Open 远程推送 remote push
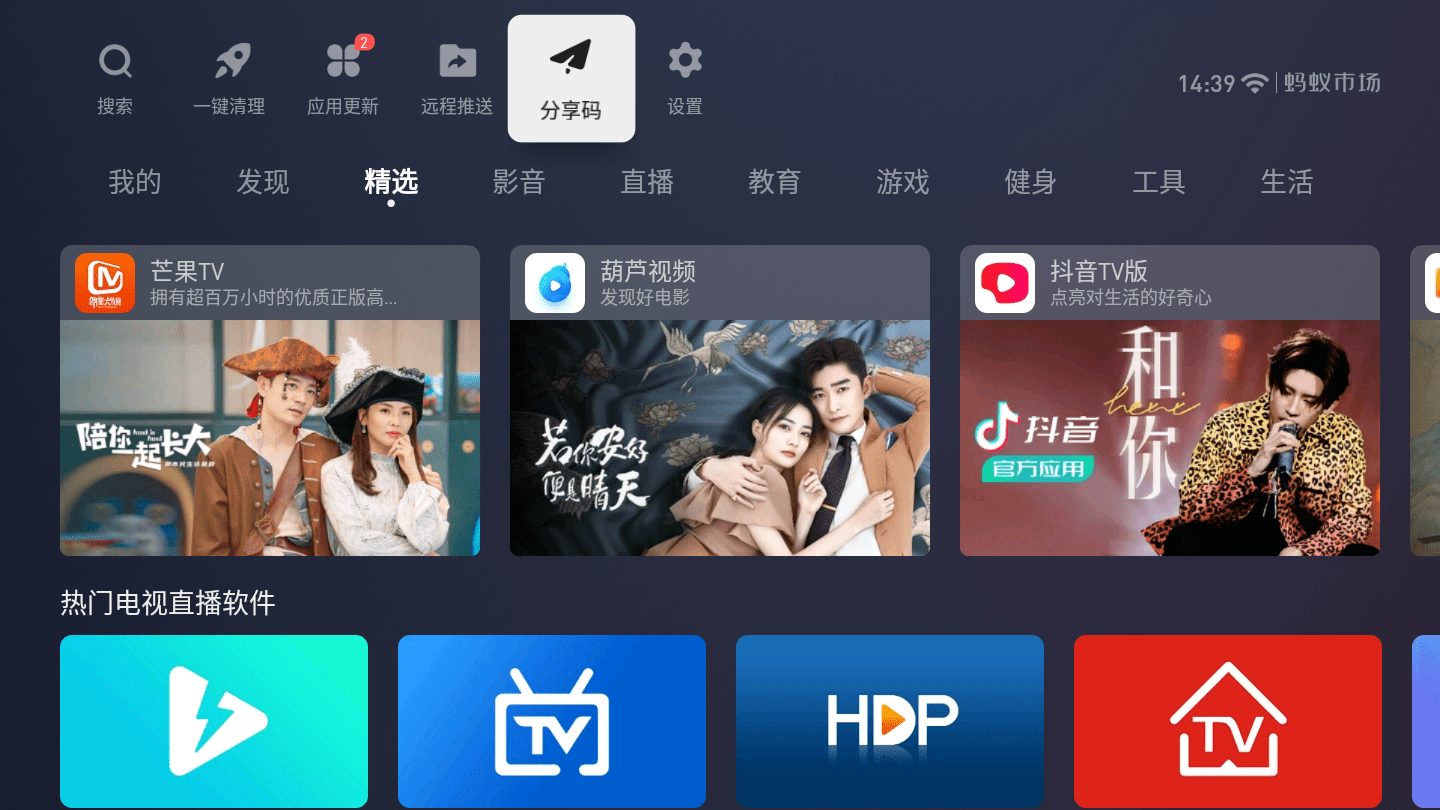Image resolution: width=1440 pixels, height=810 pixels. pos(457,78)
